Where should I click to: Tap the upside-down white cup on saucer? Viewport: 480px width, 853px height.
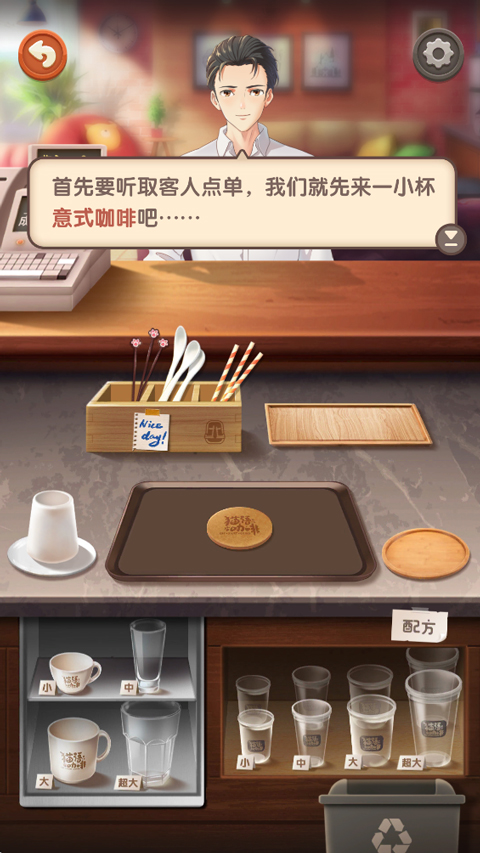(52, 527)
